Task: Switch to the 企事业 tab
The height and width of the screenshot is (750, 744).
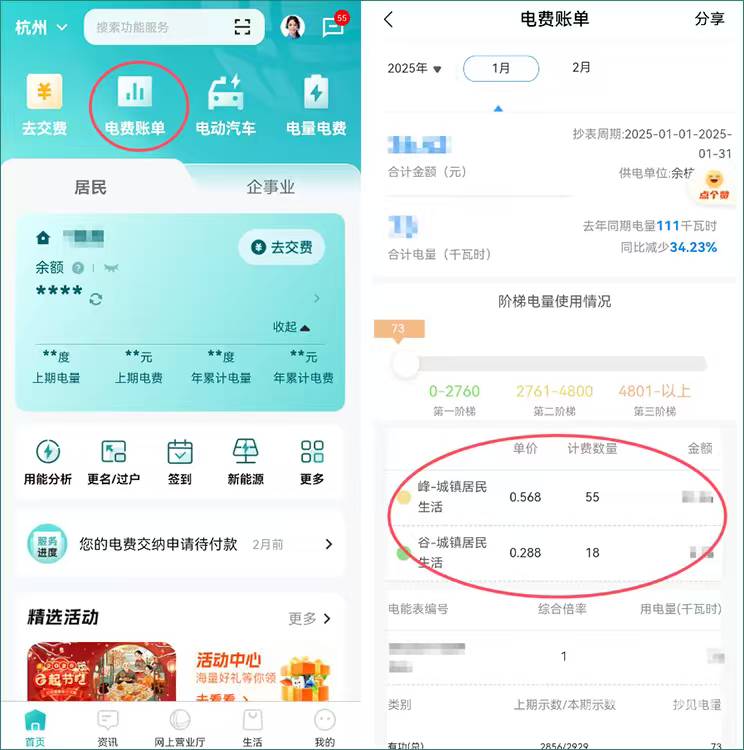Action: click(x=270, y=187)
